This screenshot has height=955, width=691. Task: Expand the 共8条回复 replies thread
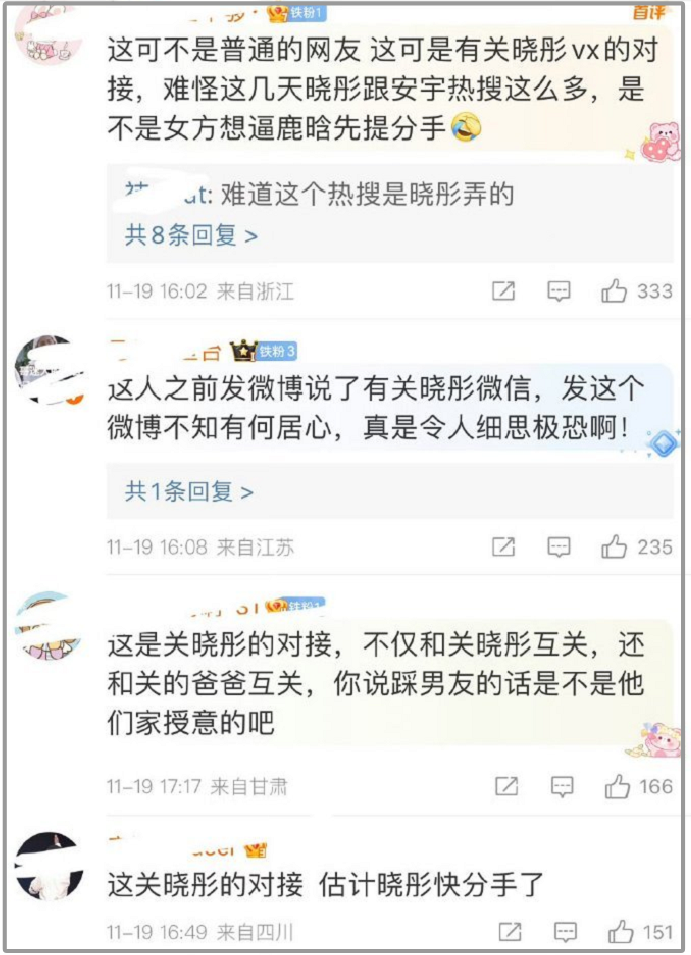(191, 236)
